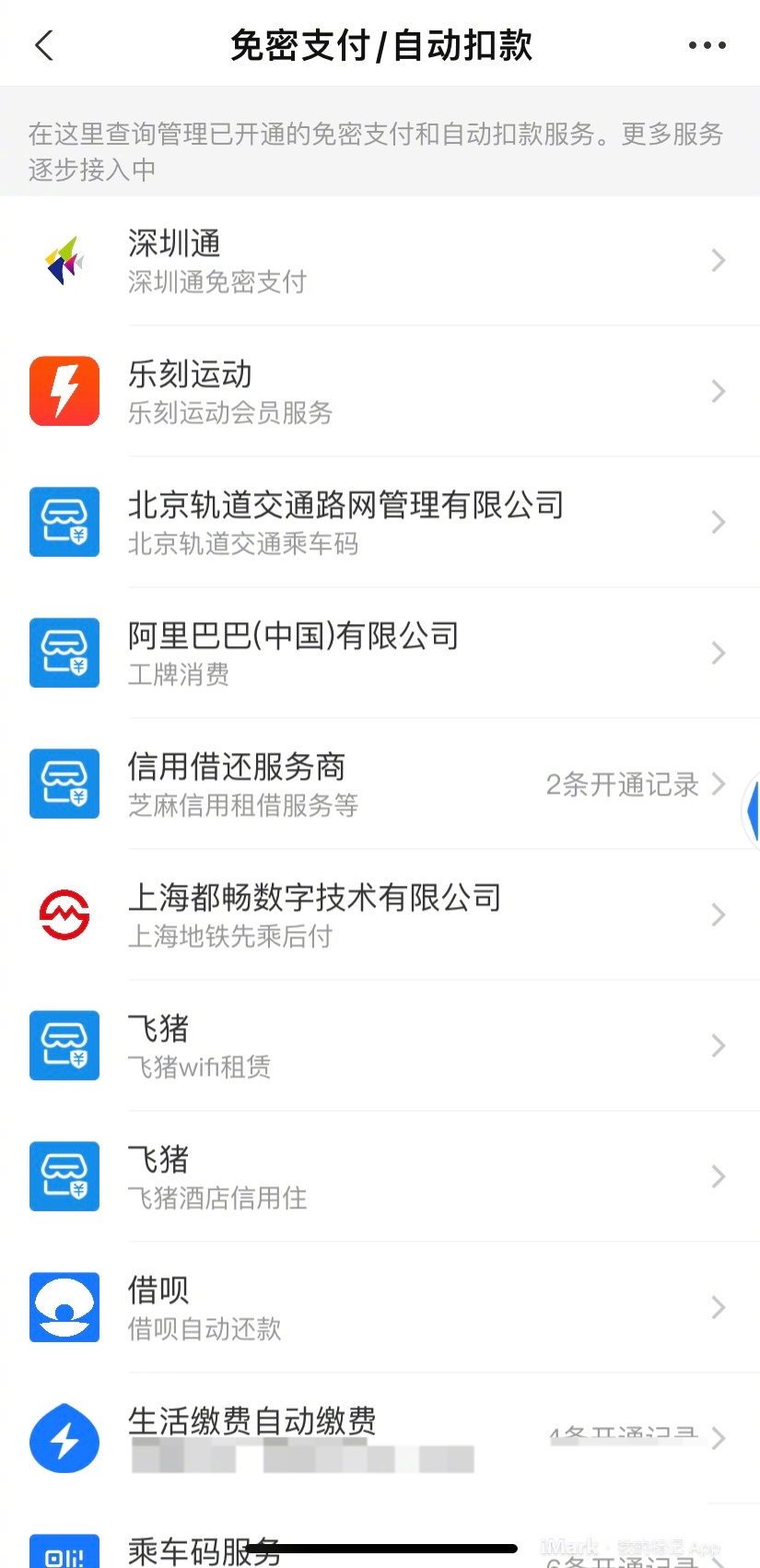760x1568 pixels.
Task: Open 乐刻运动 会员服务 entry
Action: 380,392
